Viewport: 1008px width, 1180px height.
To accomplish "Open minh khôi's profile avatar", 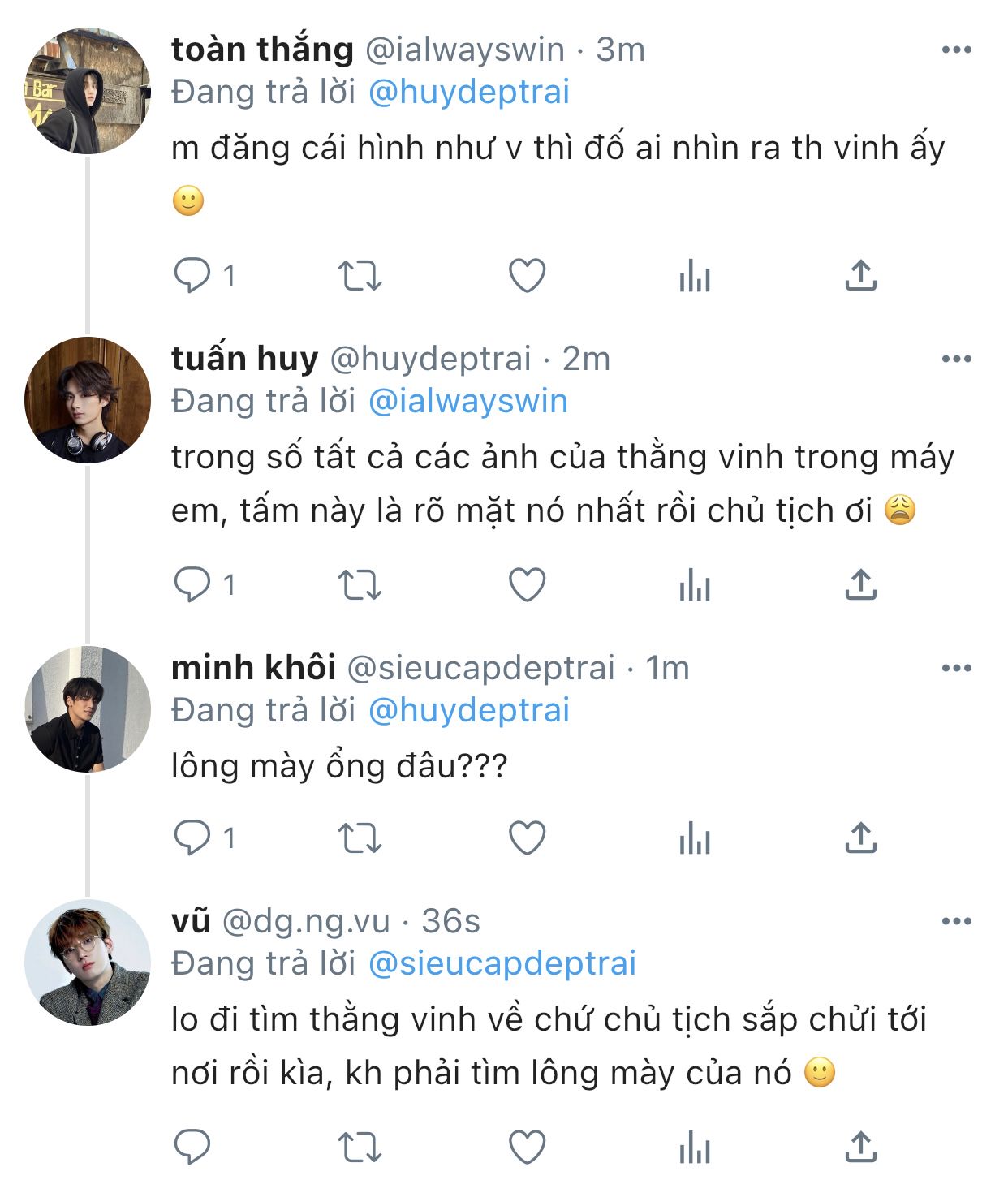I will (88, 709).
